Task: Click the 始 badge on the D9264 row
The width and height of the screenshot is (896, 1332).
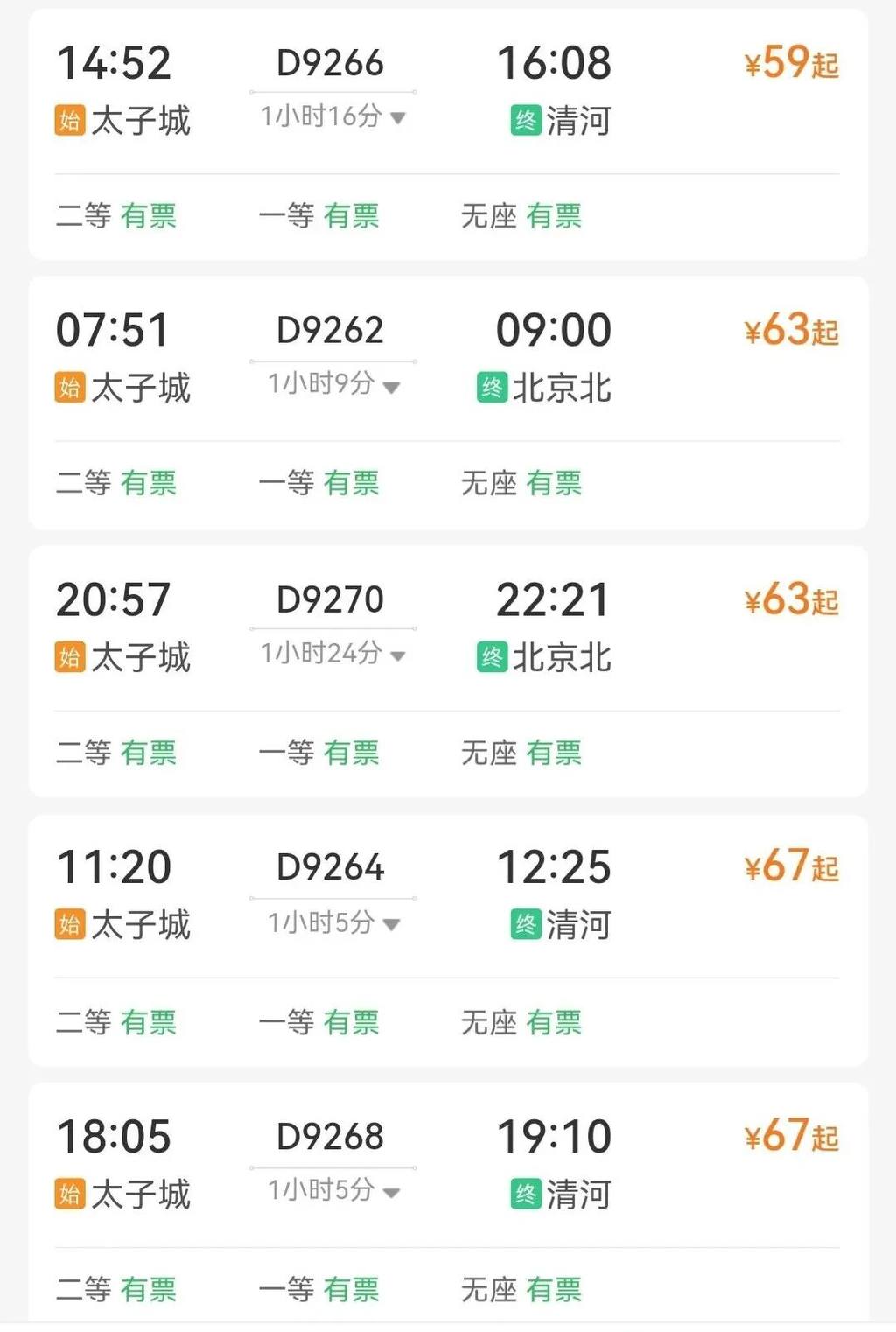Action: click(x=70, y=925)
